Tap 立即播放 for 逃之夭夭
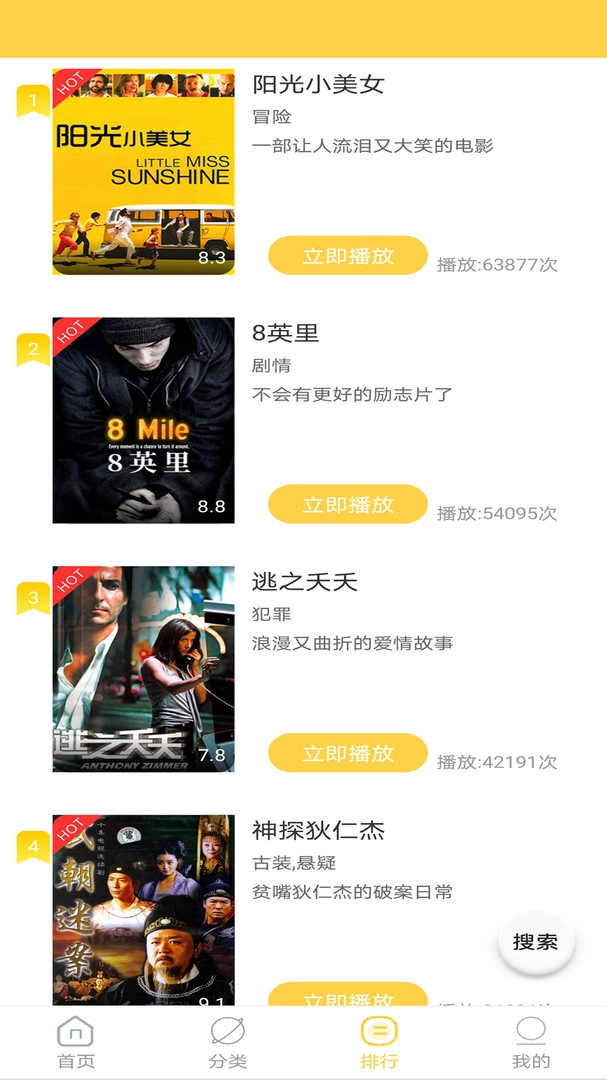Image resolution: width=607 pixels, height=1080 pixels. 348,753
